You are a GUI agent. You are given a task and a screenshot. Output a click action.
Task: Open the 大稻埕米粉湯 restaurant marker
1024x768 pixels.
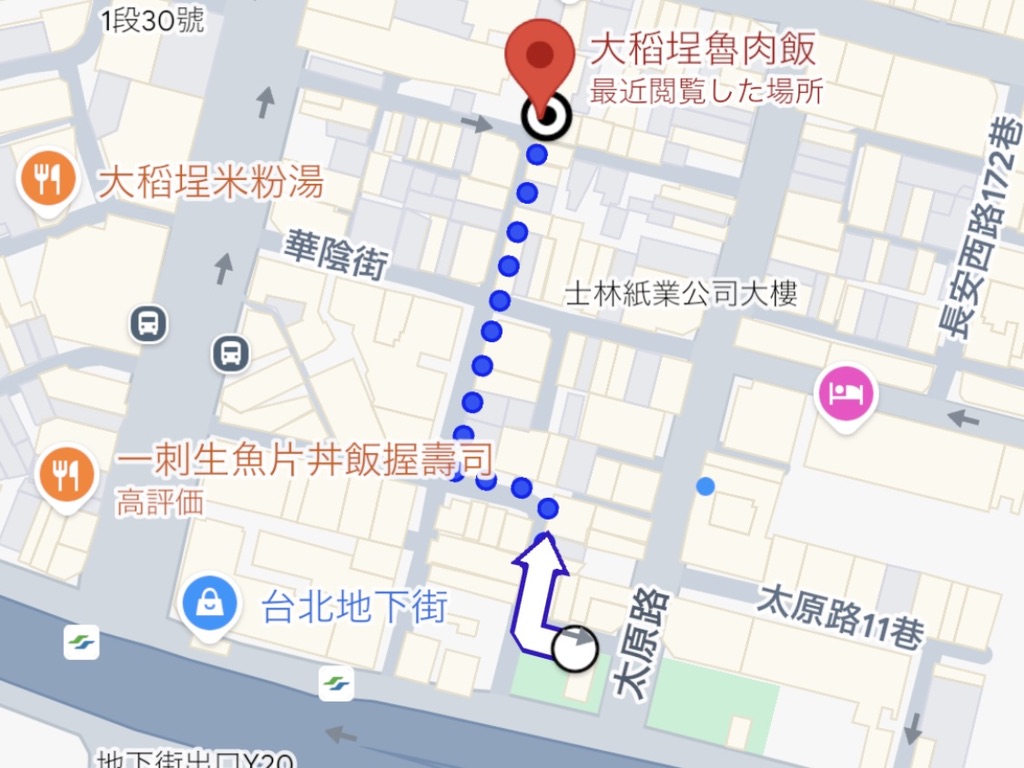[47, 180]
